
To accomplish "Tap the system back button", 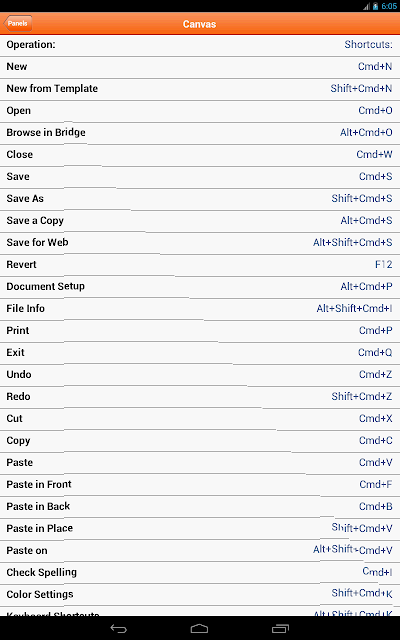I will [119, 629].
